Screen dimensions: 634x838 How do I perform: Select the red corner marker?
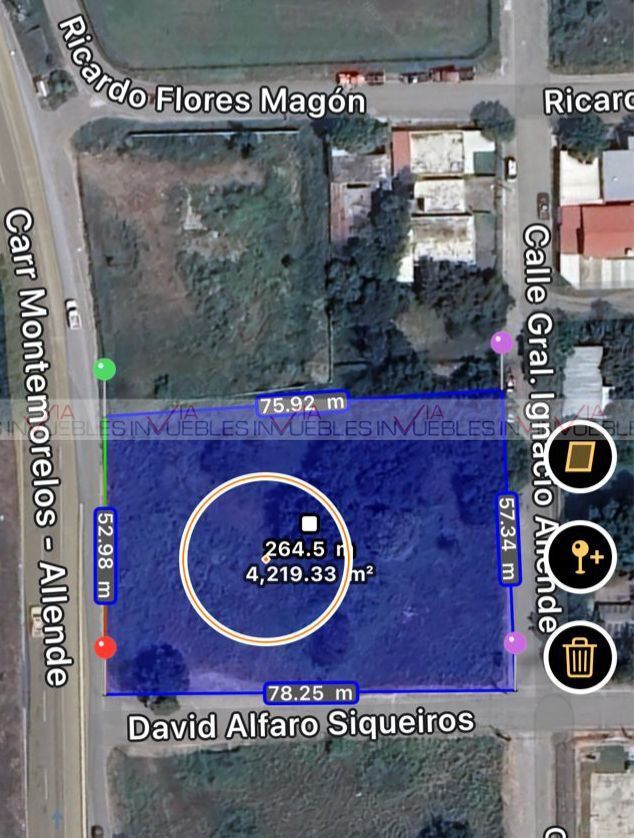(104, 647)
